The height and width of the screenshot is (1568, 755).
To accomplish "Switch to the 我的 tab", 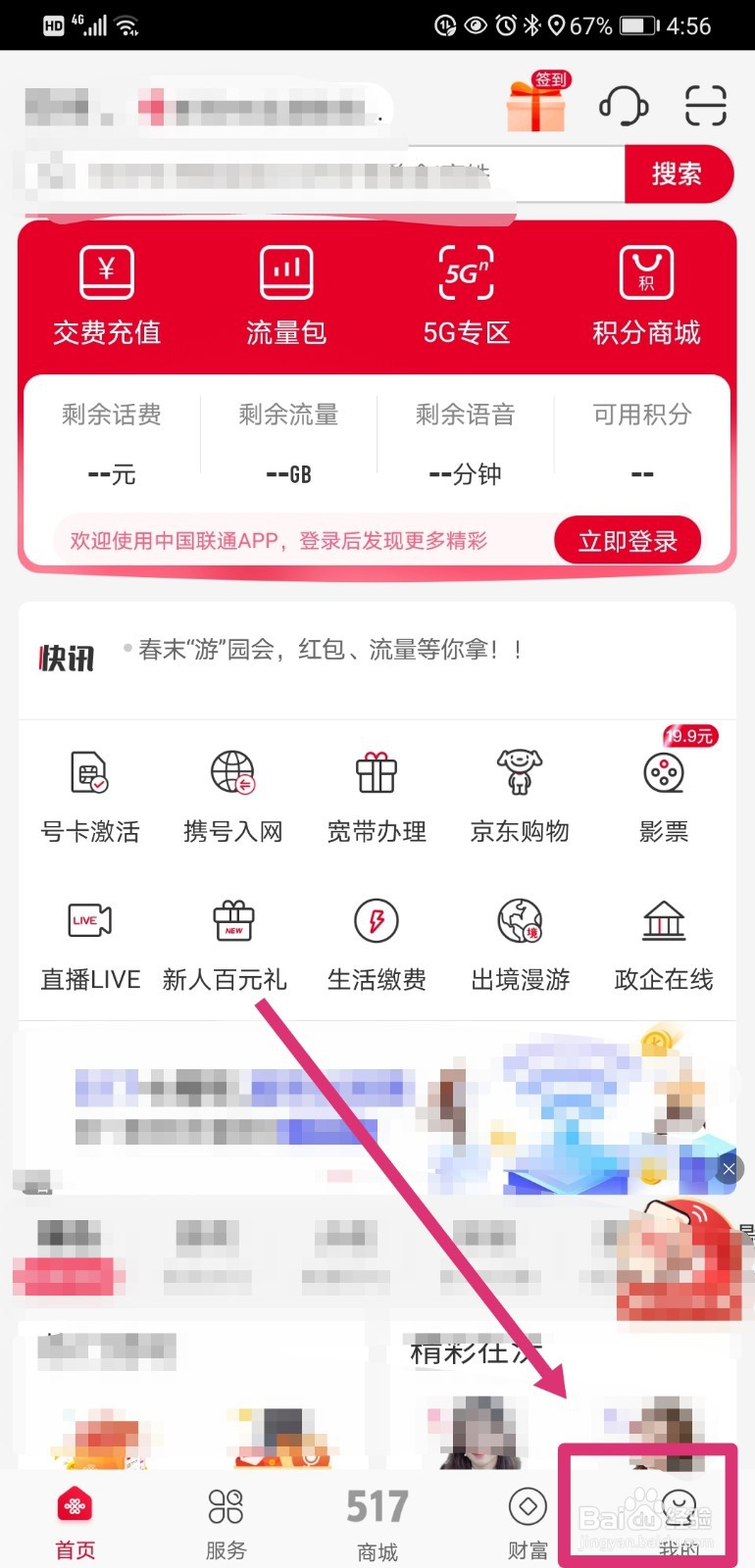I will click(679, 1522).
